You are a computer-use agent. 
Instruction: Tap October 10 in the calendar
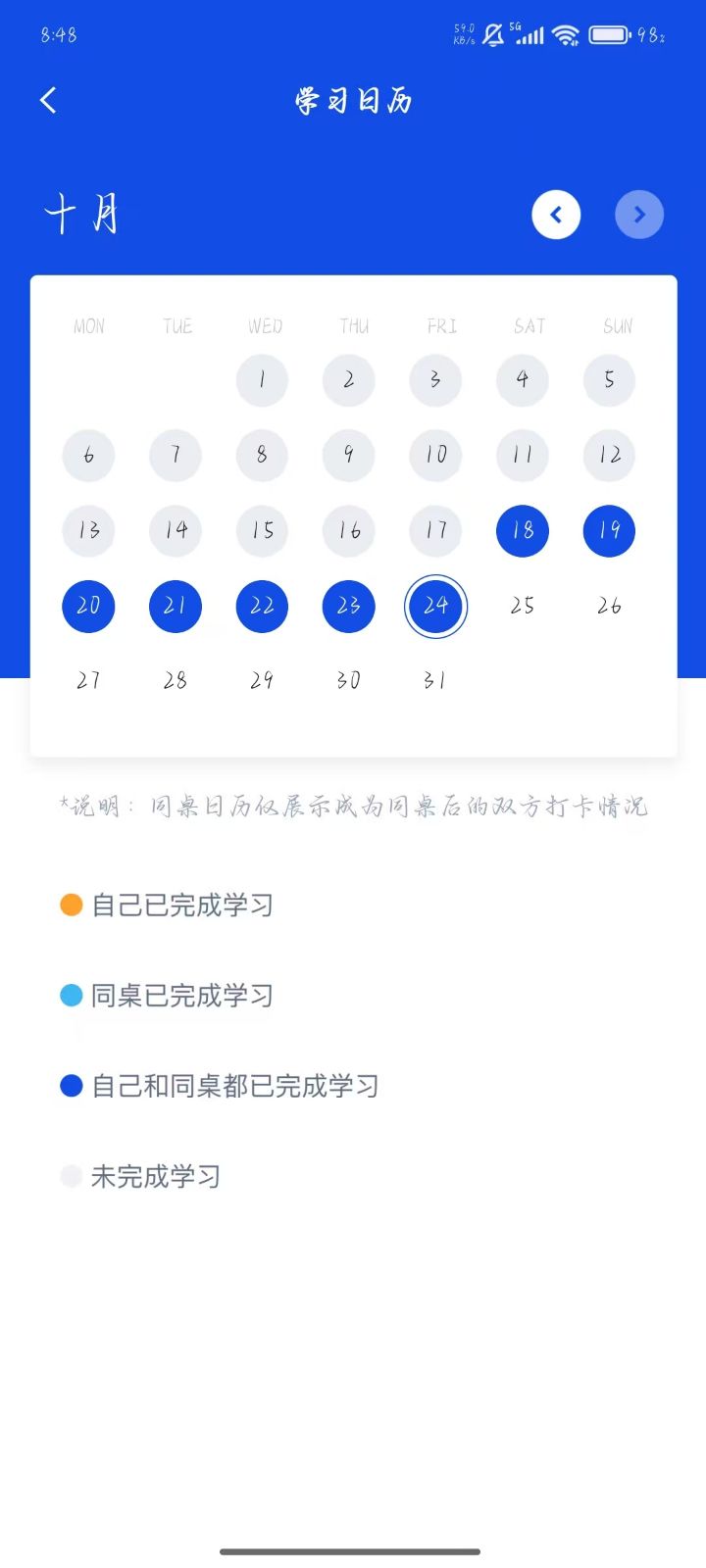point(435,455)
